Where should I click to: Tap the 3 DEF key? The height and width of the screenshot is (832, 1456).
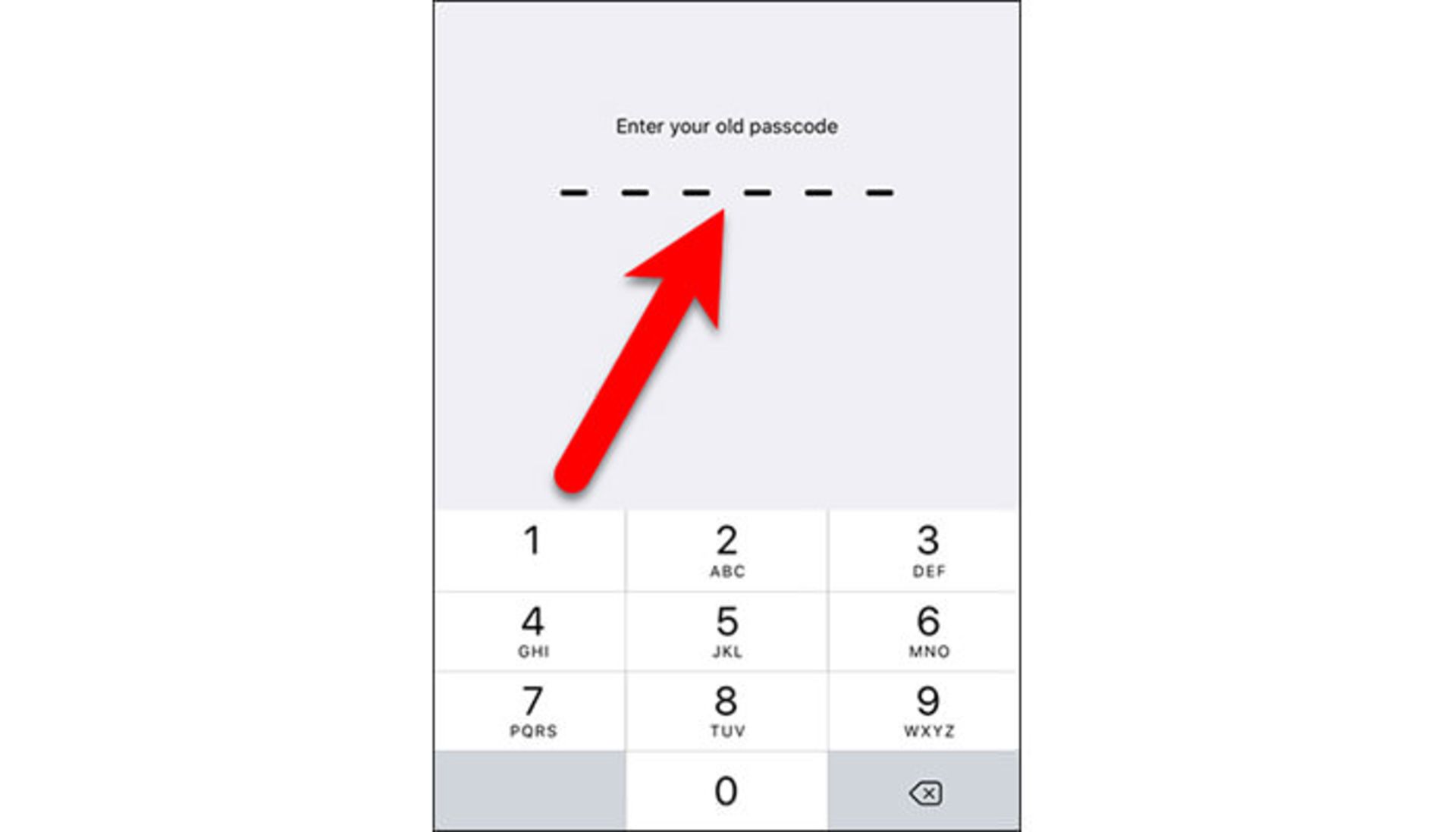[x=927, y=550]
